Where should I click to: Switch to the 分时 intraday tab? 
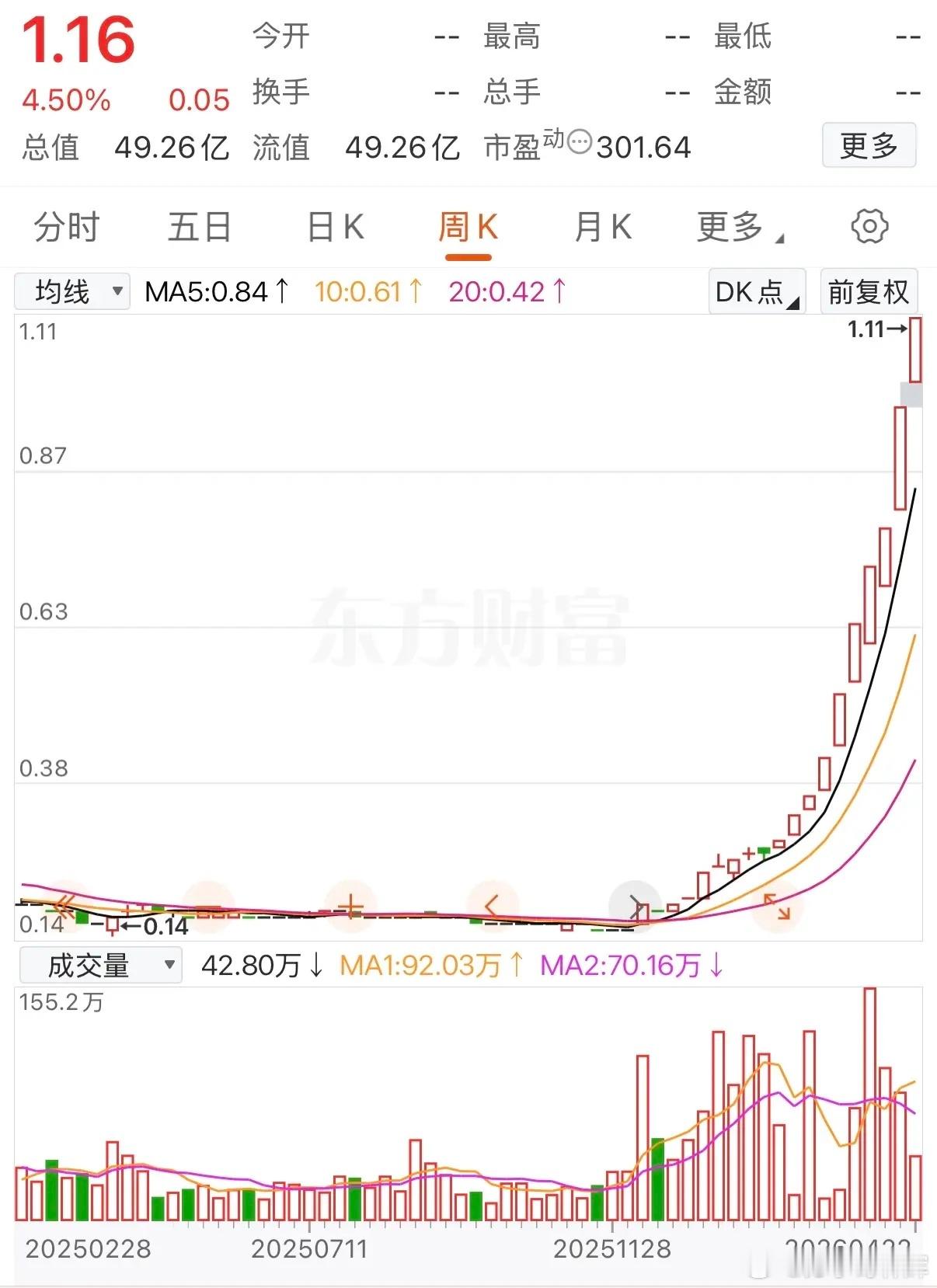[x=65, y=227]
